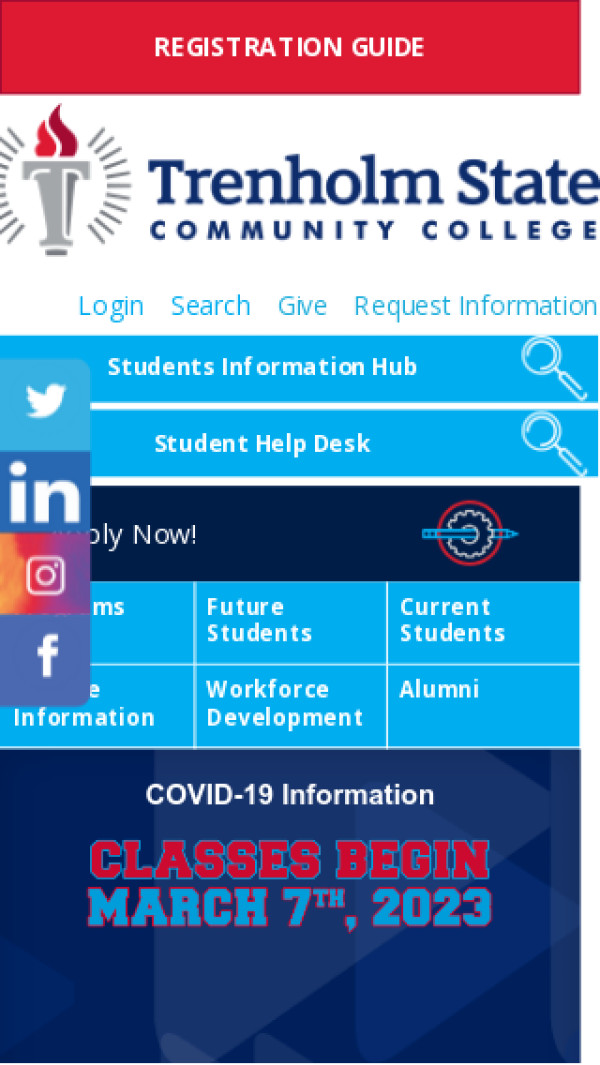The image size is (600, 1065).
Task: Open the Classes Begin March 7th banner
Action: point(290,885)
